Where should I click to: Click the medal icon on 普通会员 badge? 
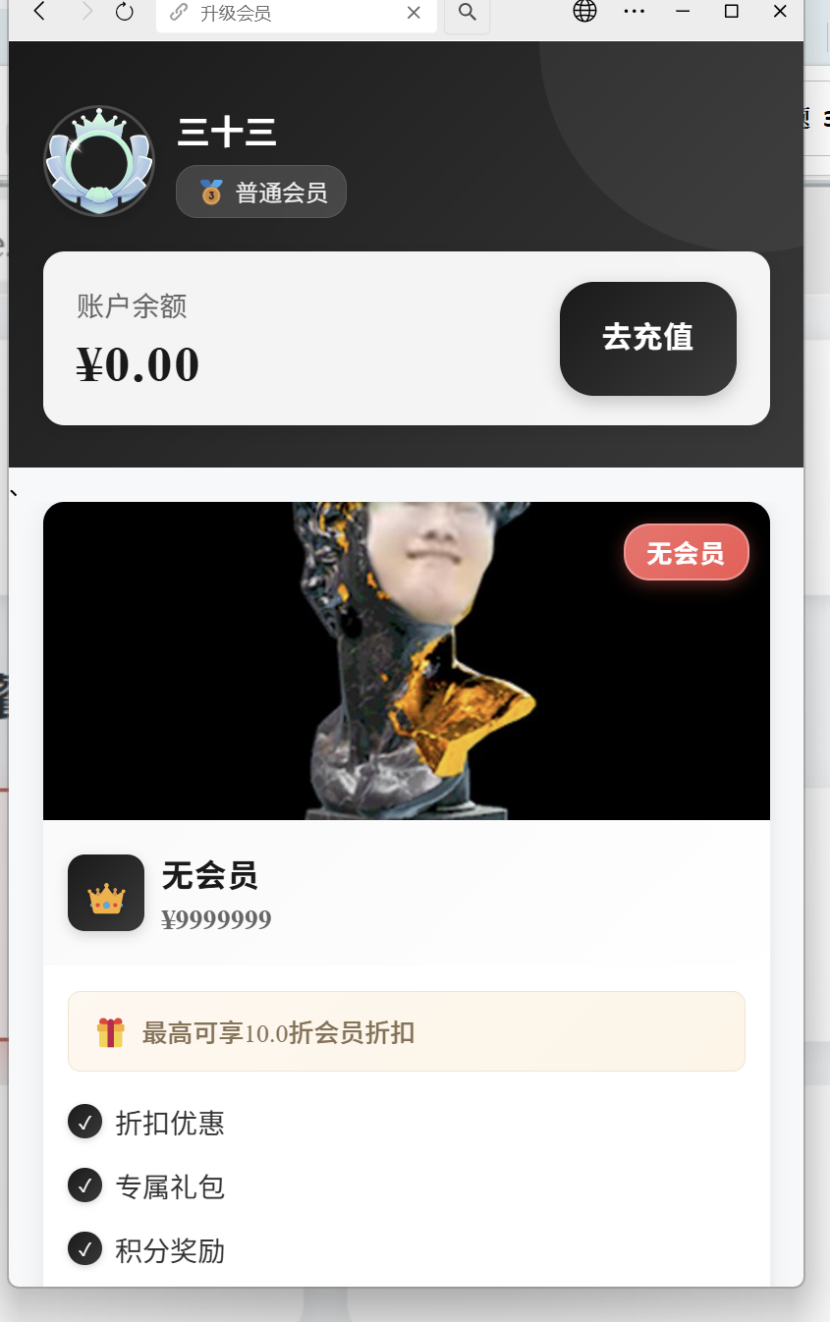click(209, 191)
